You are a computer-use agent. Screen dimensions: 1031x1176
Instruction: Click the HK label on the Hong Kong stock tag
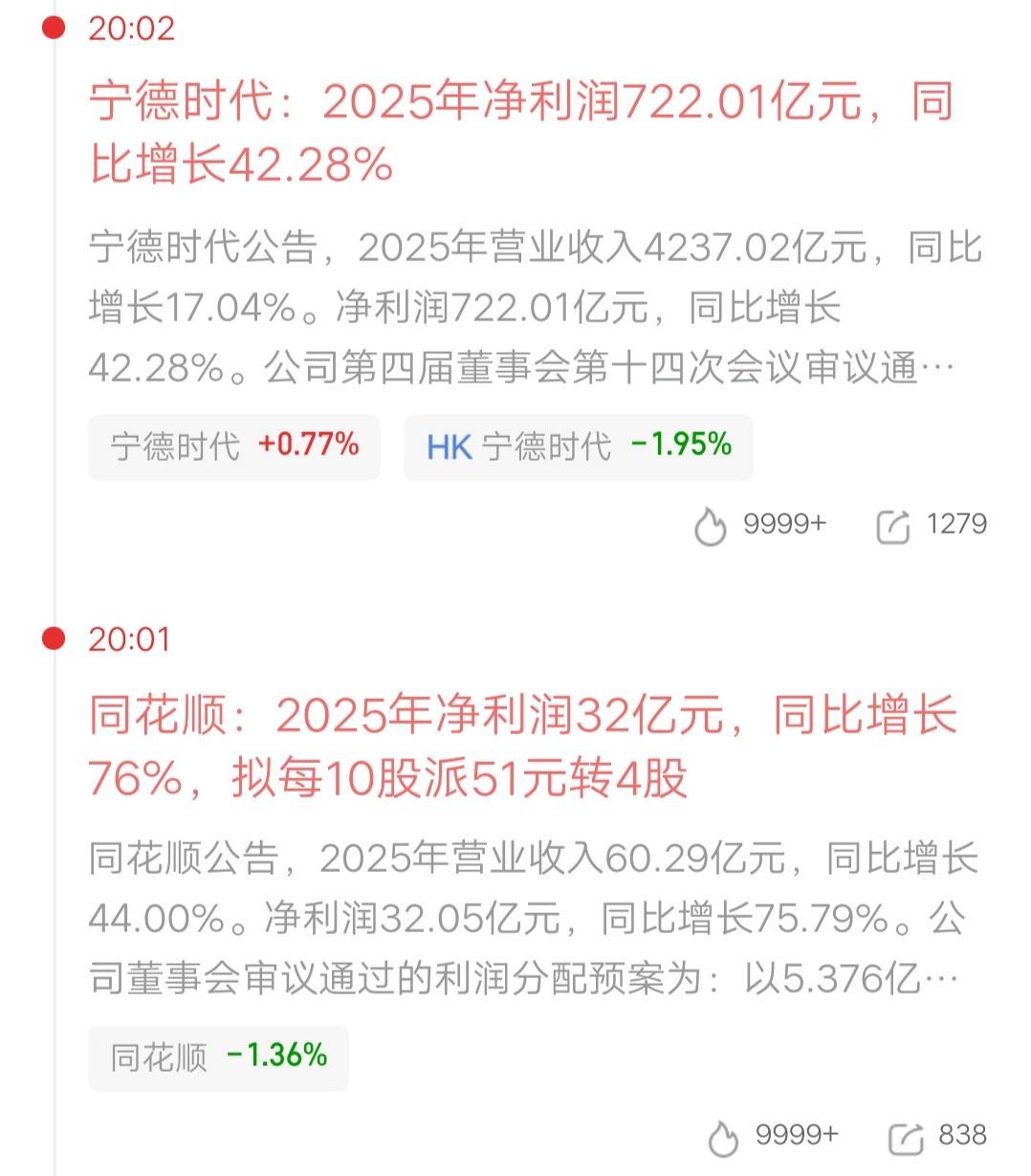click(x=450, y=446)
